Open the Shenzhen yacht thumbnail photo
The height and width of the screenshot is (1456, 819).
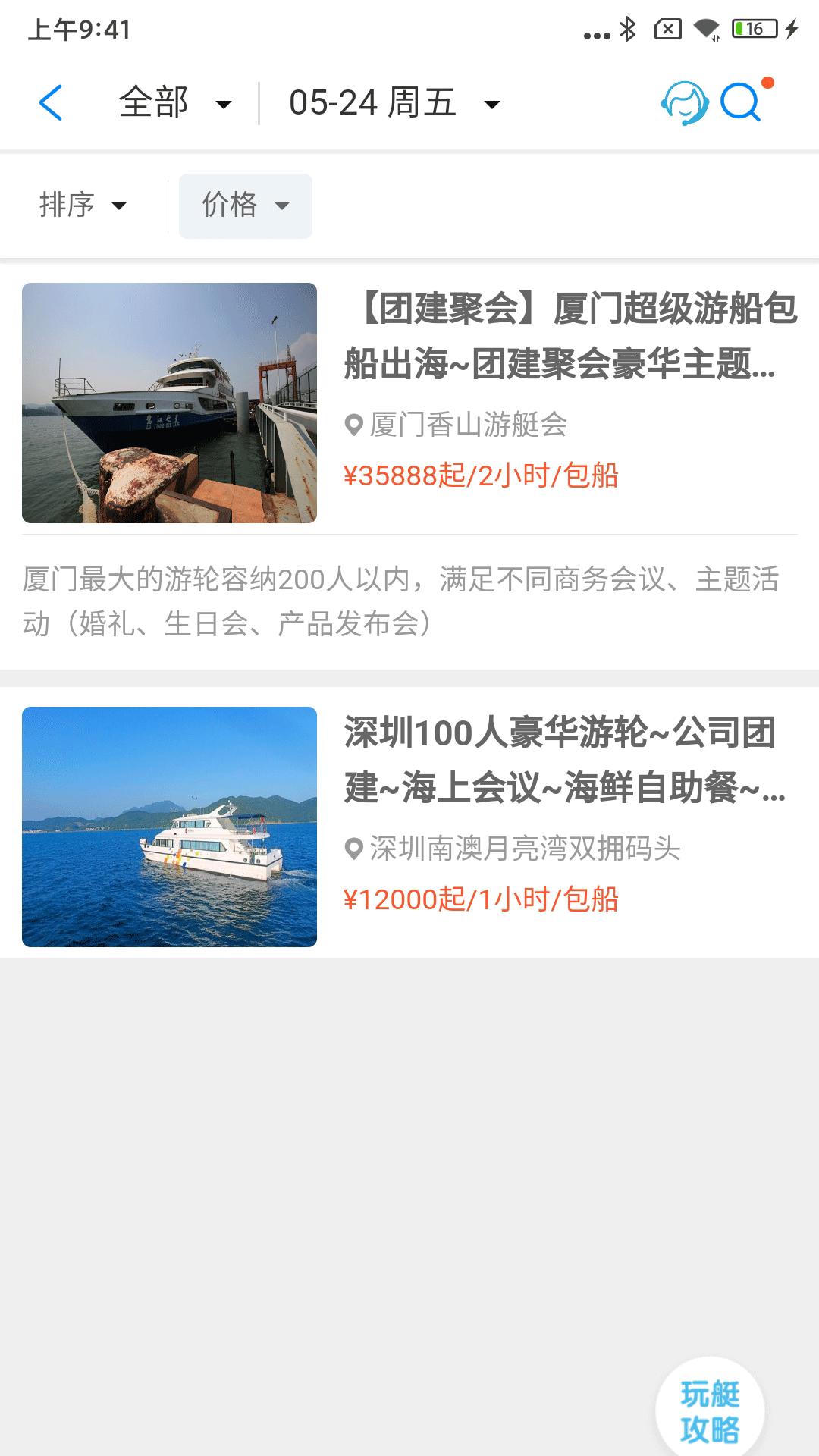coord(171,827)
